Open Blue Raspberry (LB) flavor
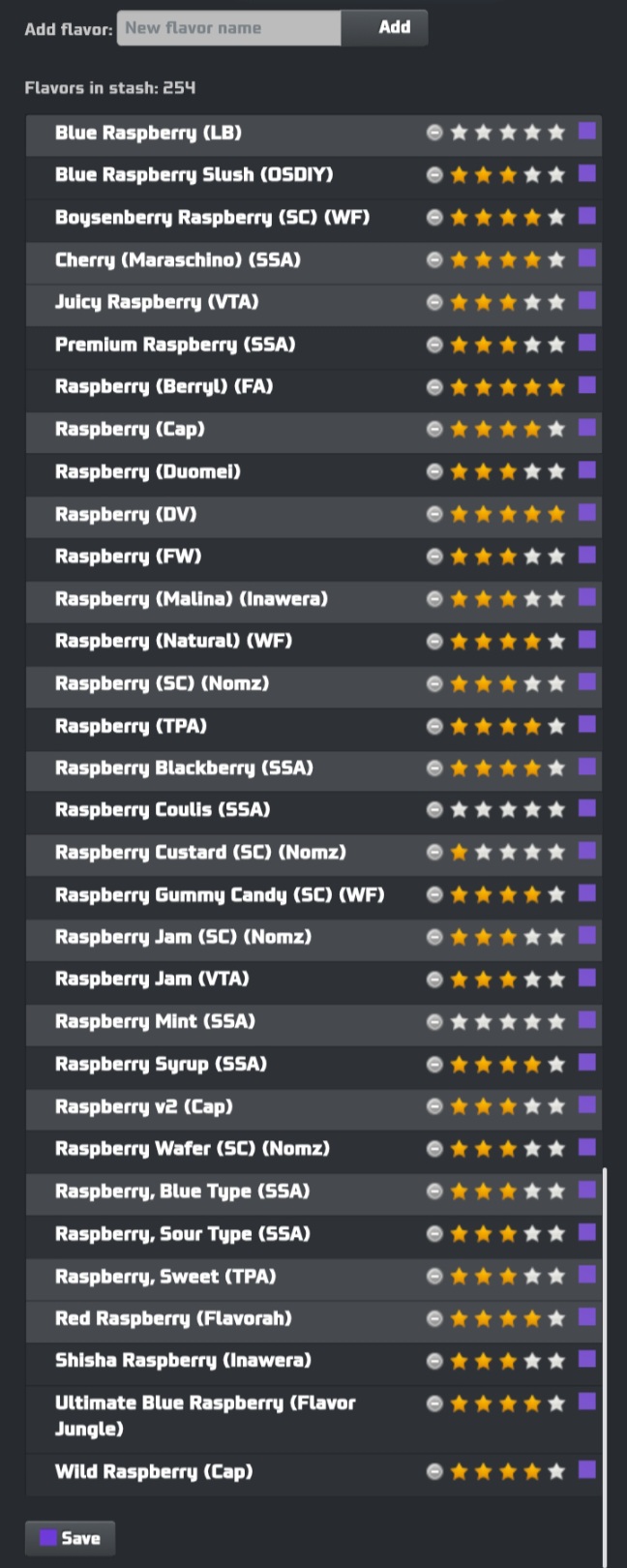The width and height of the screenshot is (627, 1568). (148, 133)
